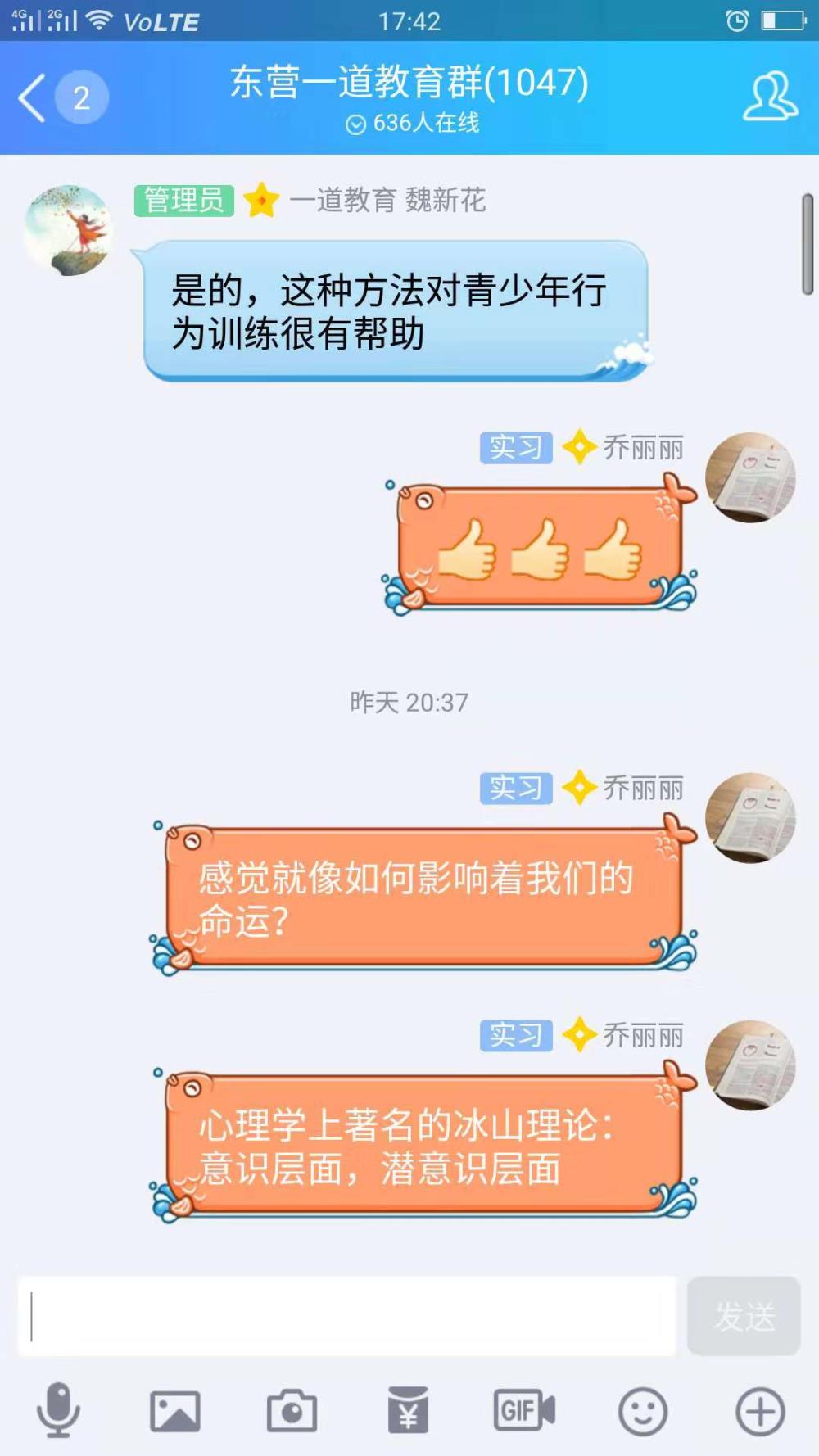The image size is (819, 1456).
Task: Go back to the message list
Action: point(33,97)
